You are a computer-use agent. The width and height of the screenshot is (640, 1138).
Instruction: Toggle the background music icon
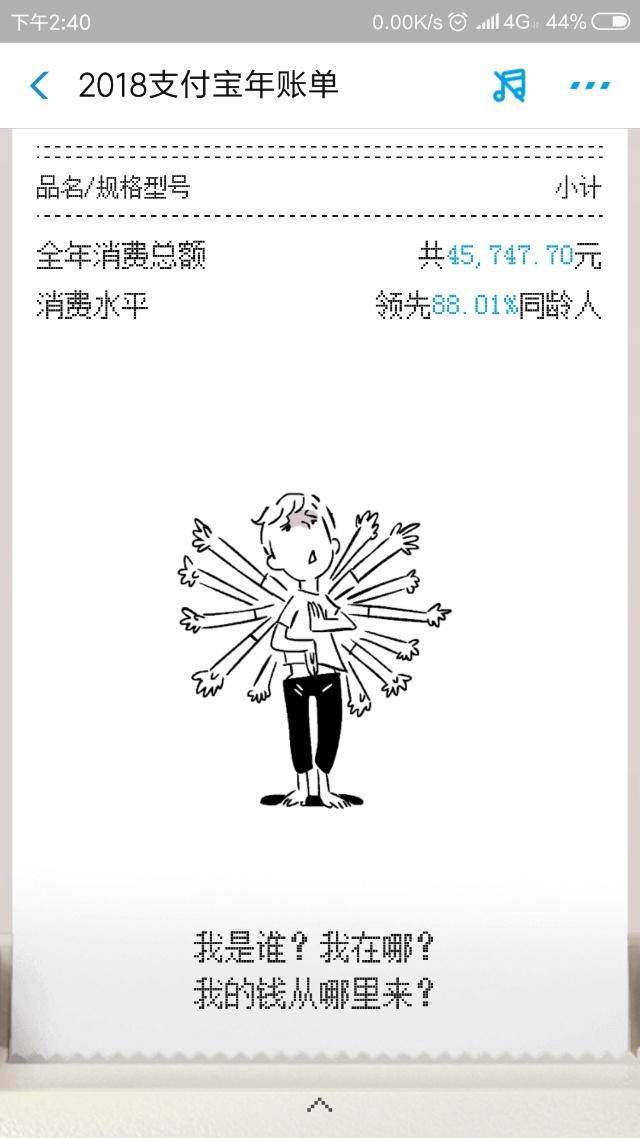(x=508, y=86)
